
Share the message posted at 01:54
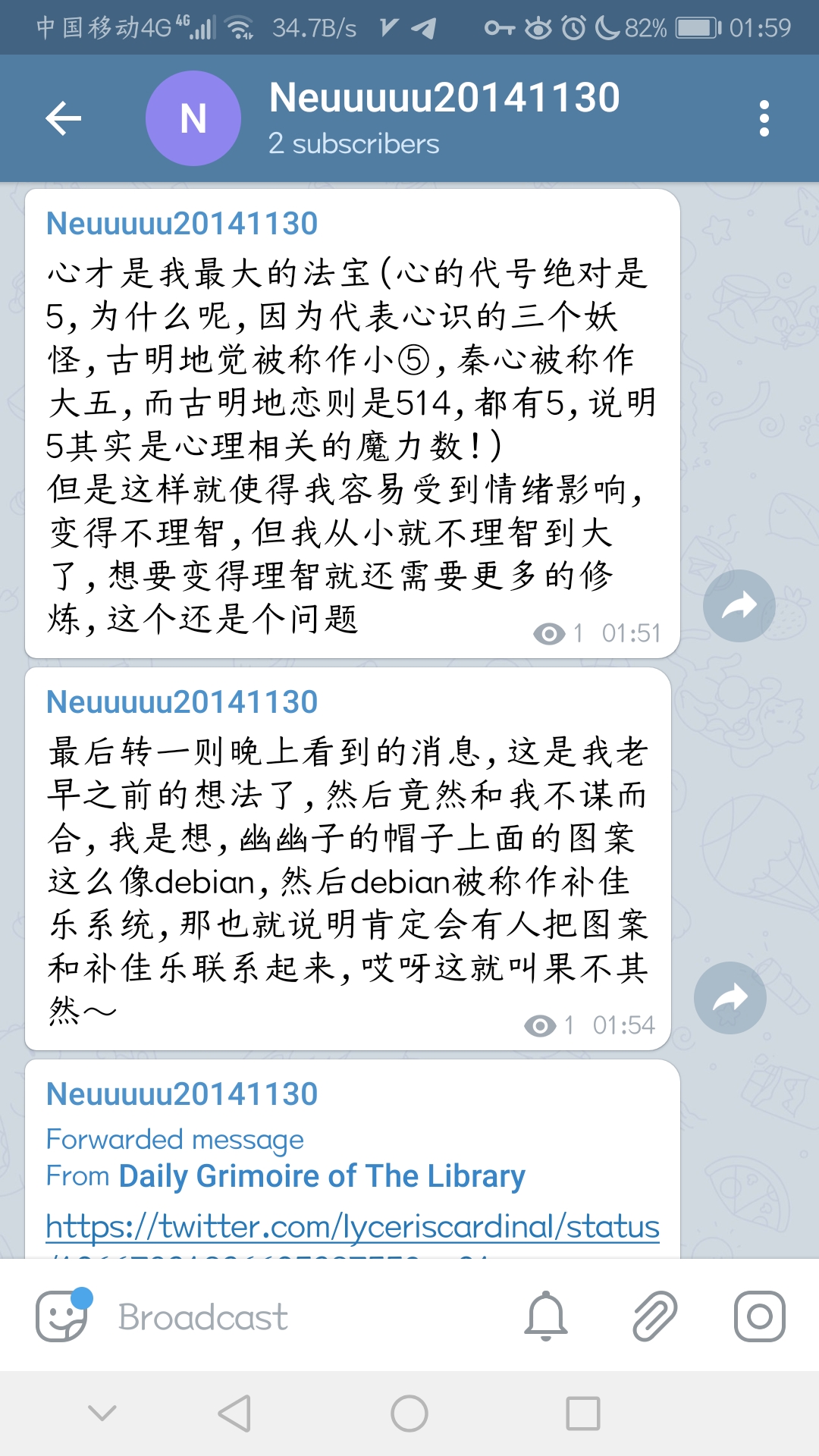click(730, 997)
